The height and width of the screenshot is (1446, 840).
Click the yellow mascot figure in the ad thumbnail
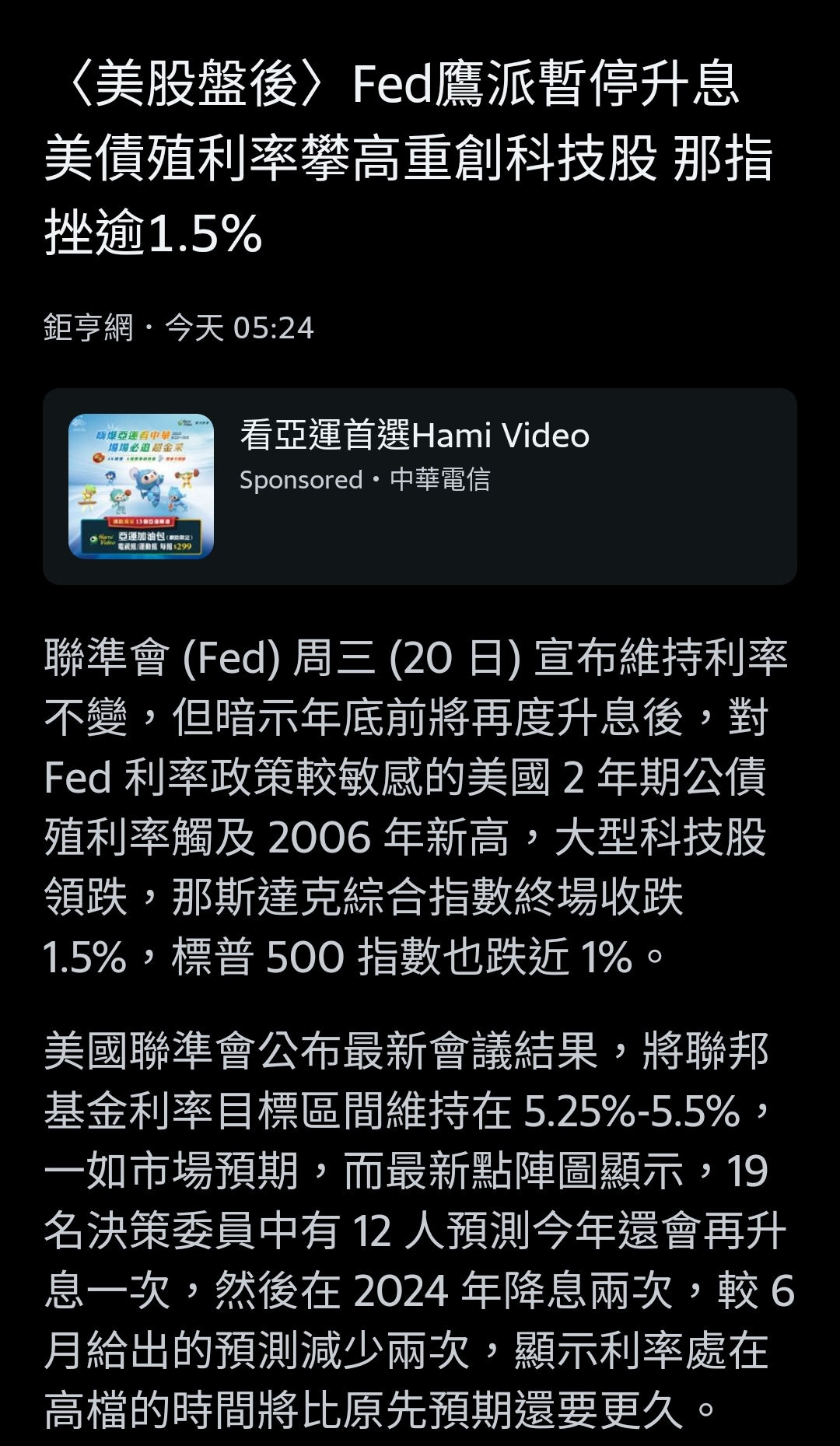[187, 480]
